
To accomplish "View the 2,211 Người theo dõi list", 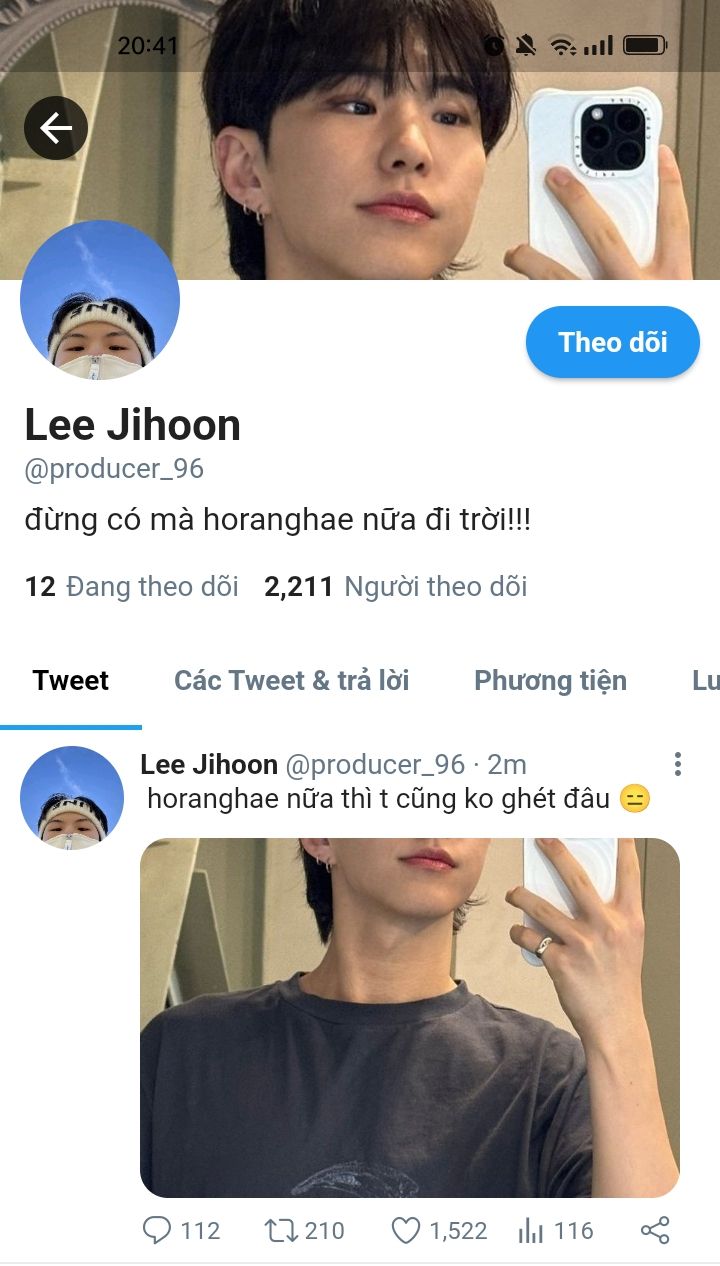I will click(x=395, y=586).
